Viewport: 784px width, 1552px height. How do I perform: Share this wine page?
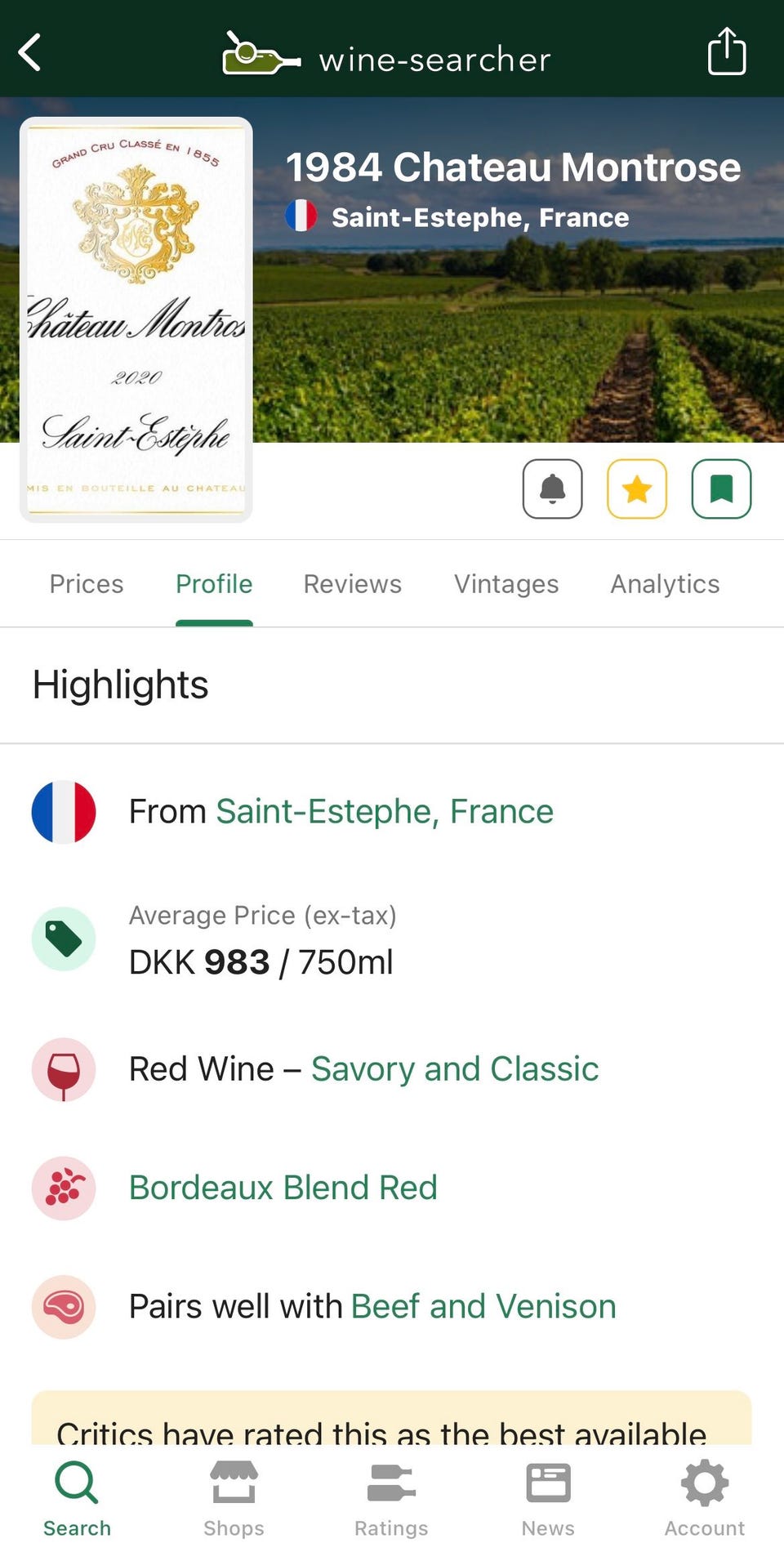(726, 51)
